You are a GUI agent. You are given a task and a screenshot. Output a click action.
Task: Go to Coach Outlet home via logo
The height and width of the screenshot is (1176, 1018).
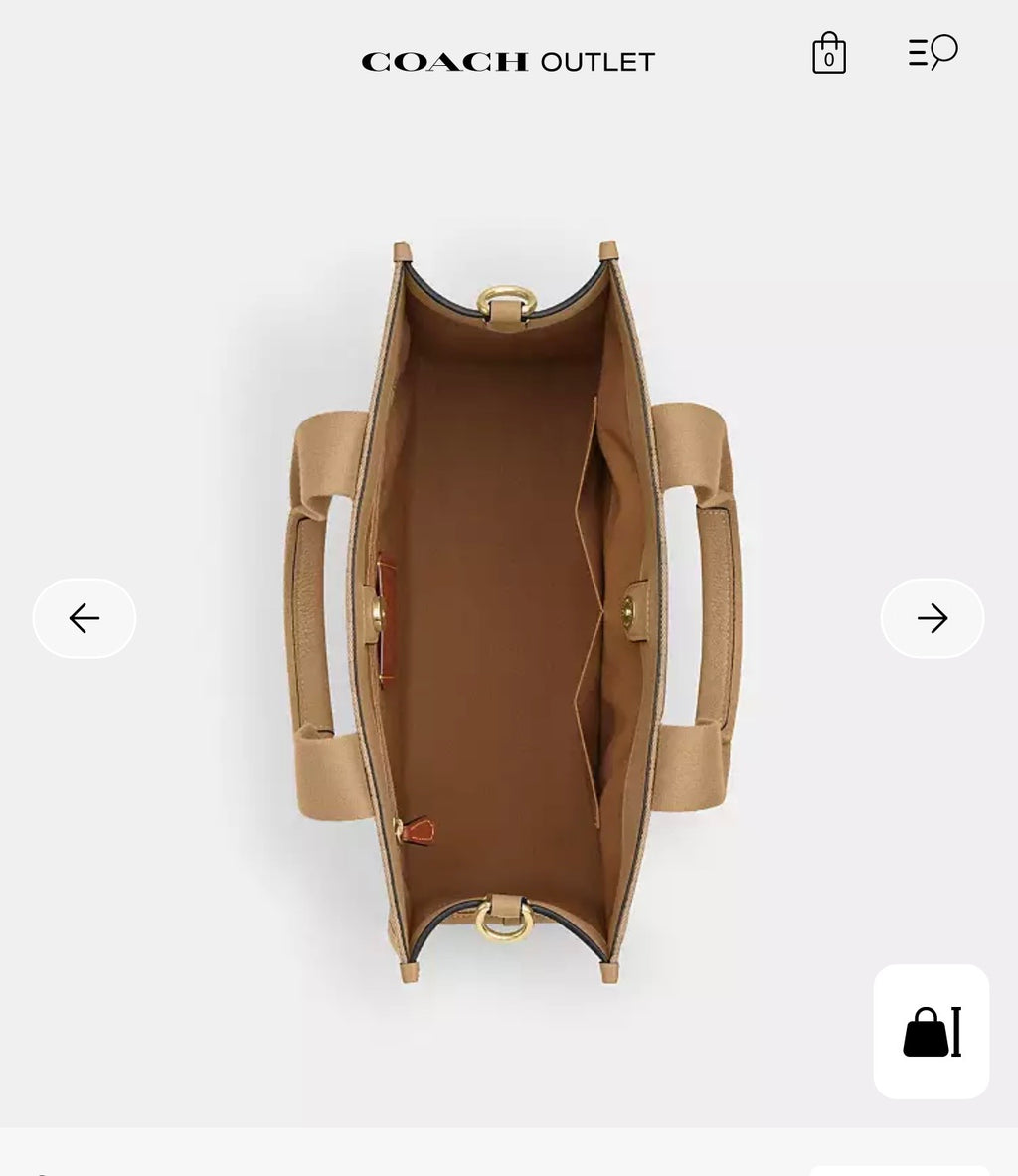coord(508,62)
